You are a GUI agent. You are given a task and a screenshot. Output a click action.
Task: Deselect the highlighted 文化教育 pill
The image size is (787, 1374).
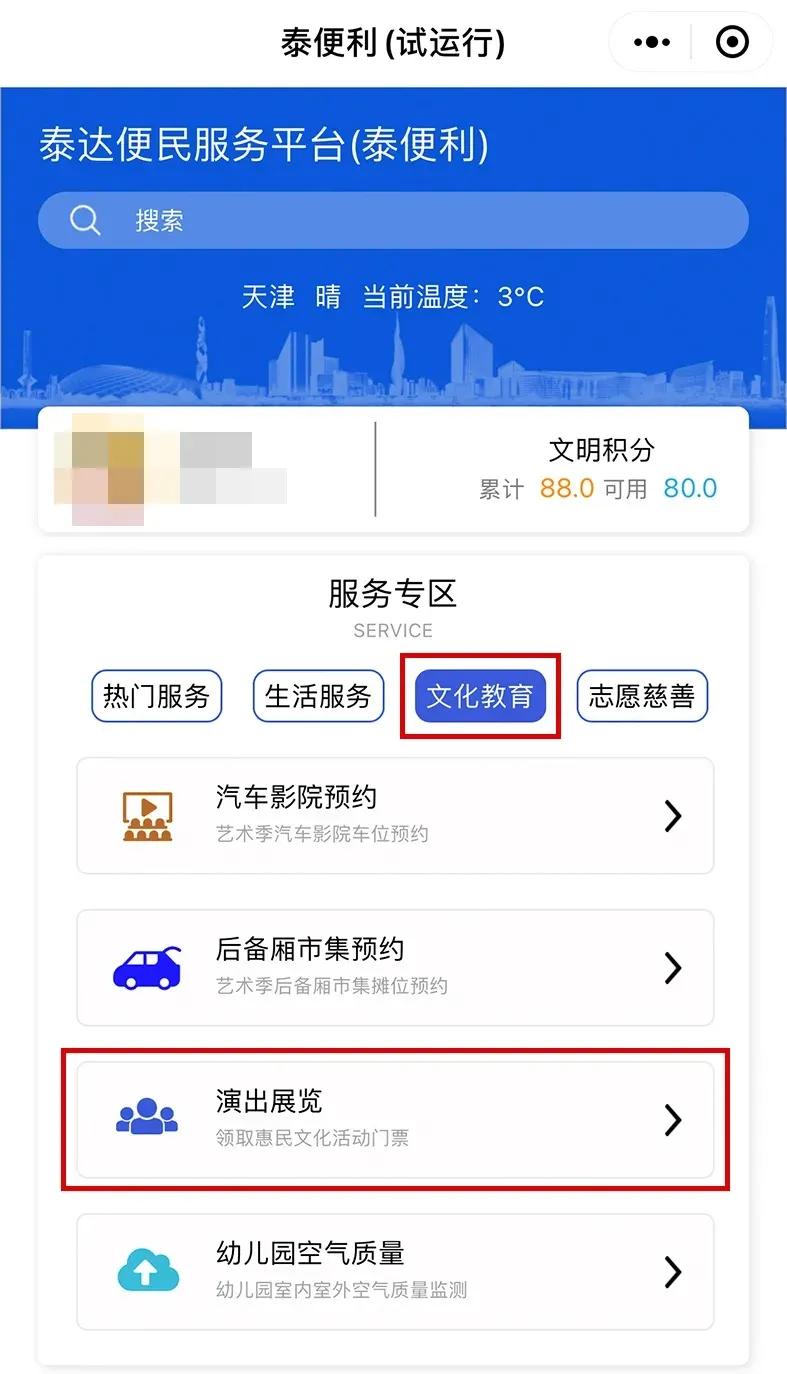479,696
